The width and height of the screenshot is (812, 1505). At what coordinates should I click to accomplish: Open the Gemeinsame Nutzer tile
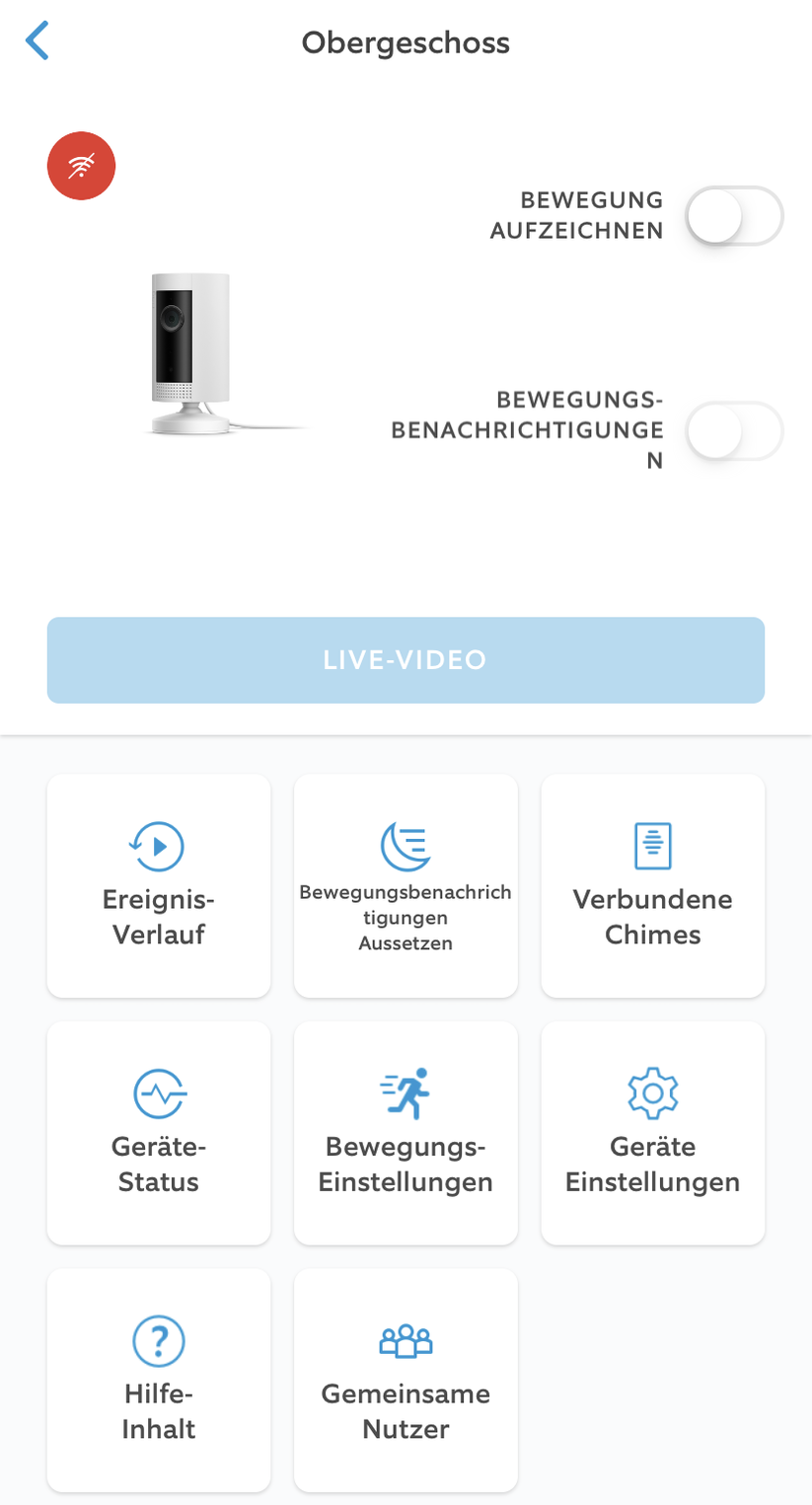[x=406, y=1380]
